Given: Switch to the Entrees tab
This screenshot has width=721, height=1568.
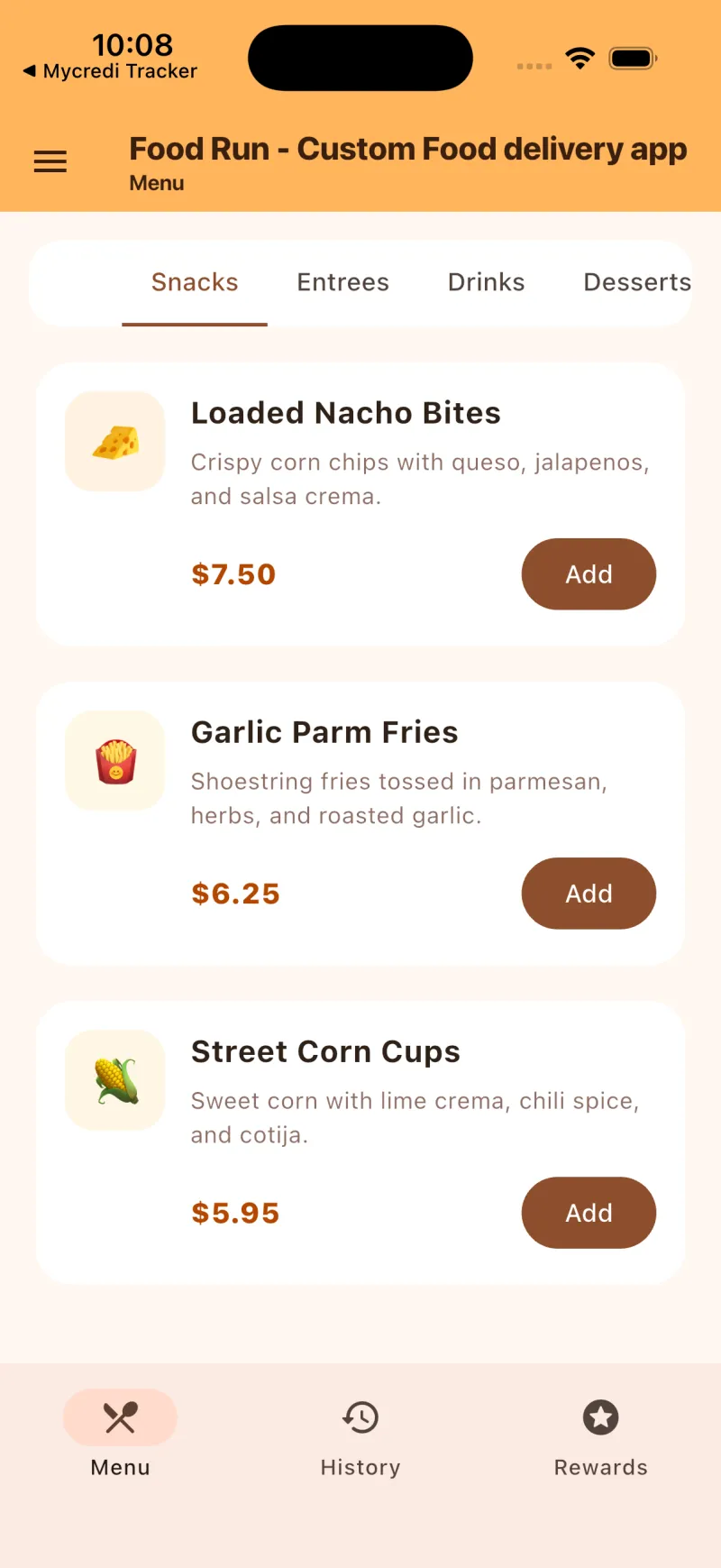Looking at the screenshot, I should [342, 283].
